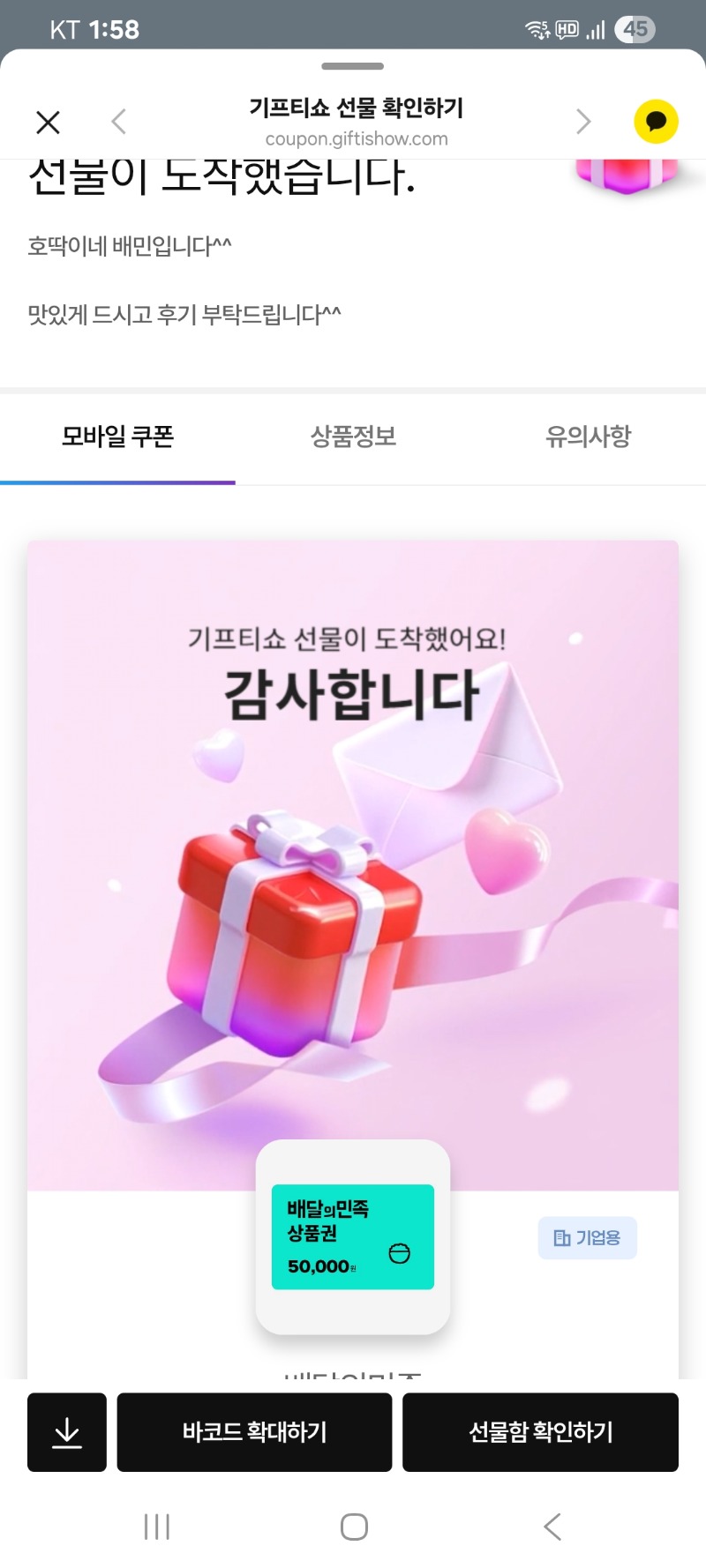Go forward to the next web page
Viewport: 706px width, 1568px height.
(582, 122)
